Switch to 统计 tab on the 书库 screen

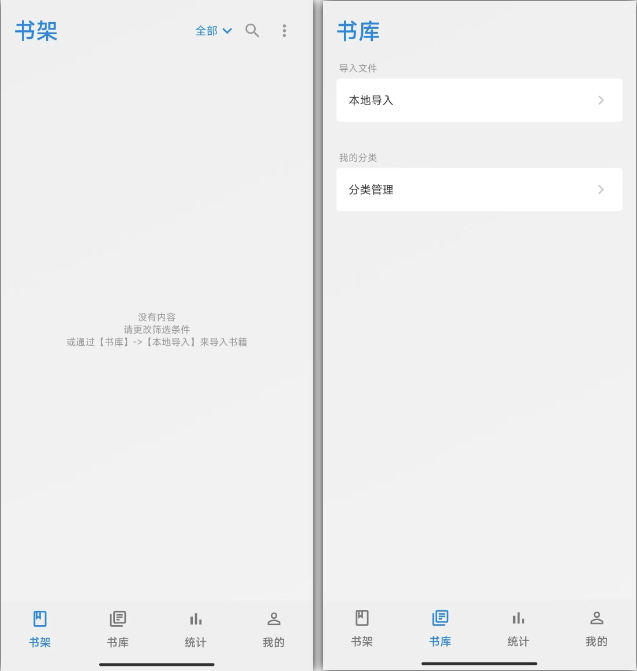point(518,628)
